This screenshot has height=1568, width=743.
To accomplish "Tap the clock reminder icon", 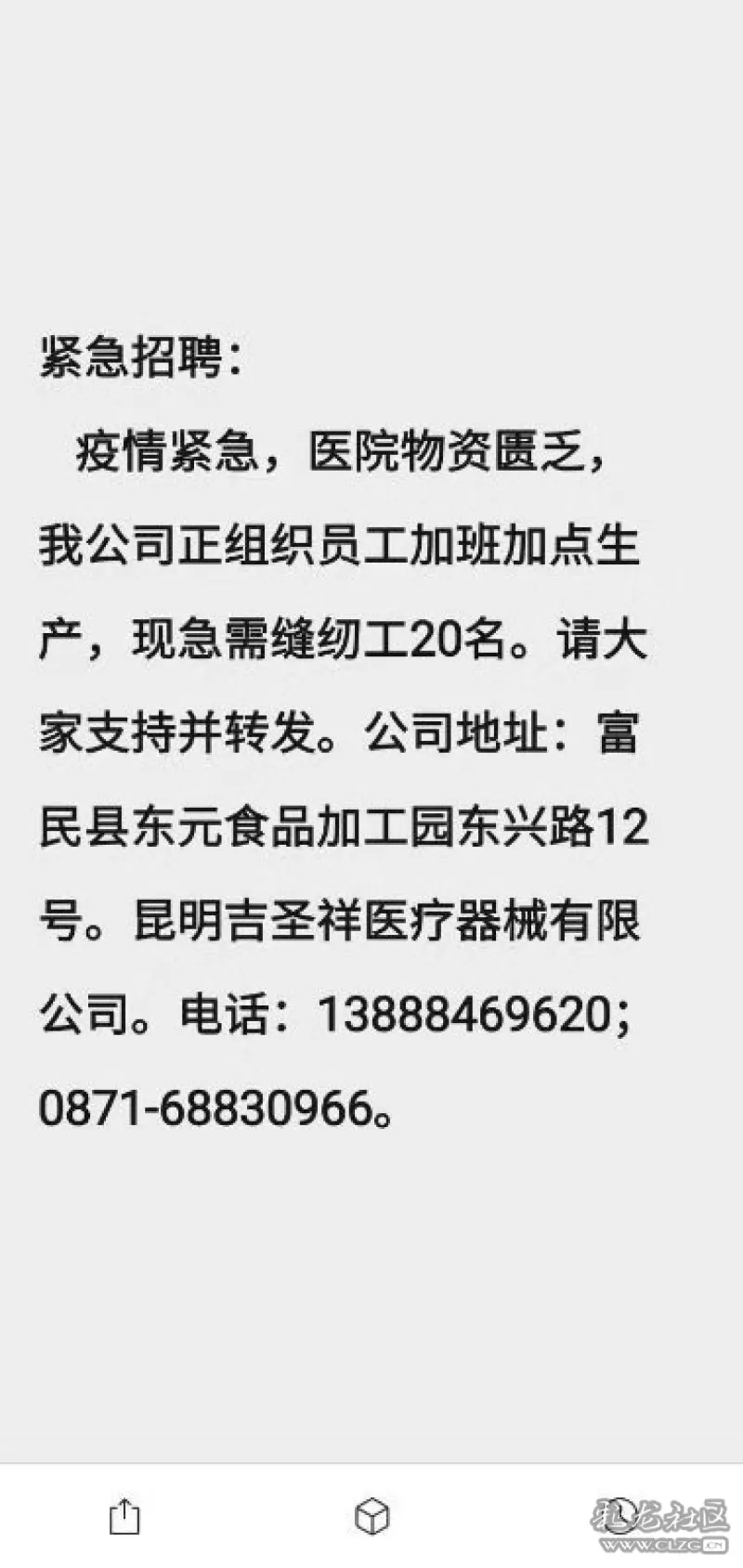I will click(x=621, y=1516).
